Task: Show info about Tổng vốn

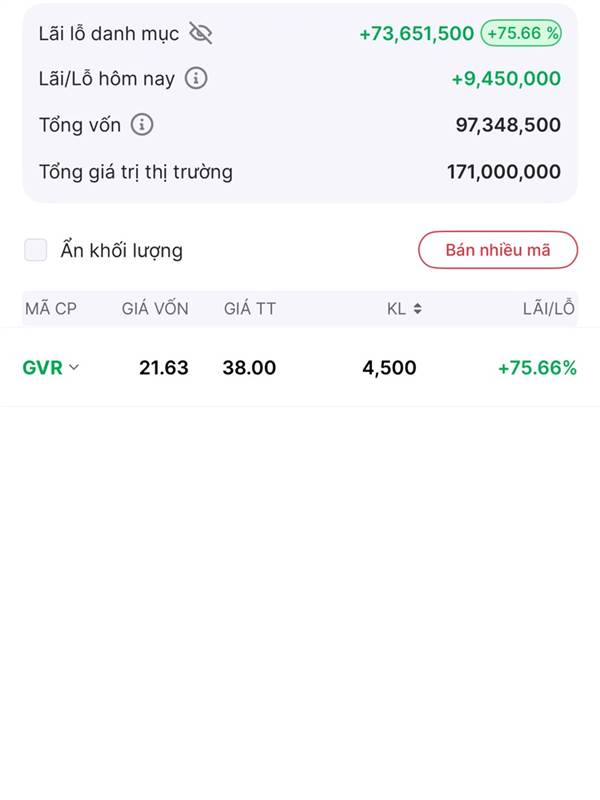Action: 143,125
